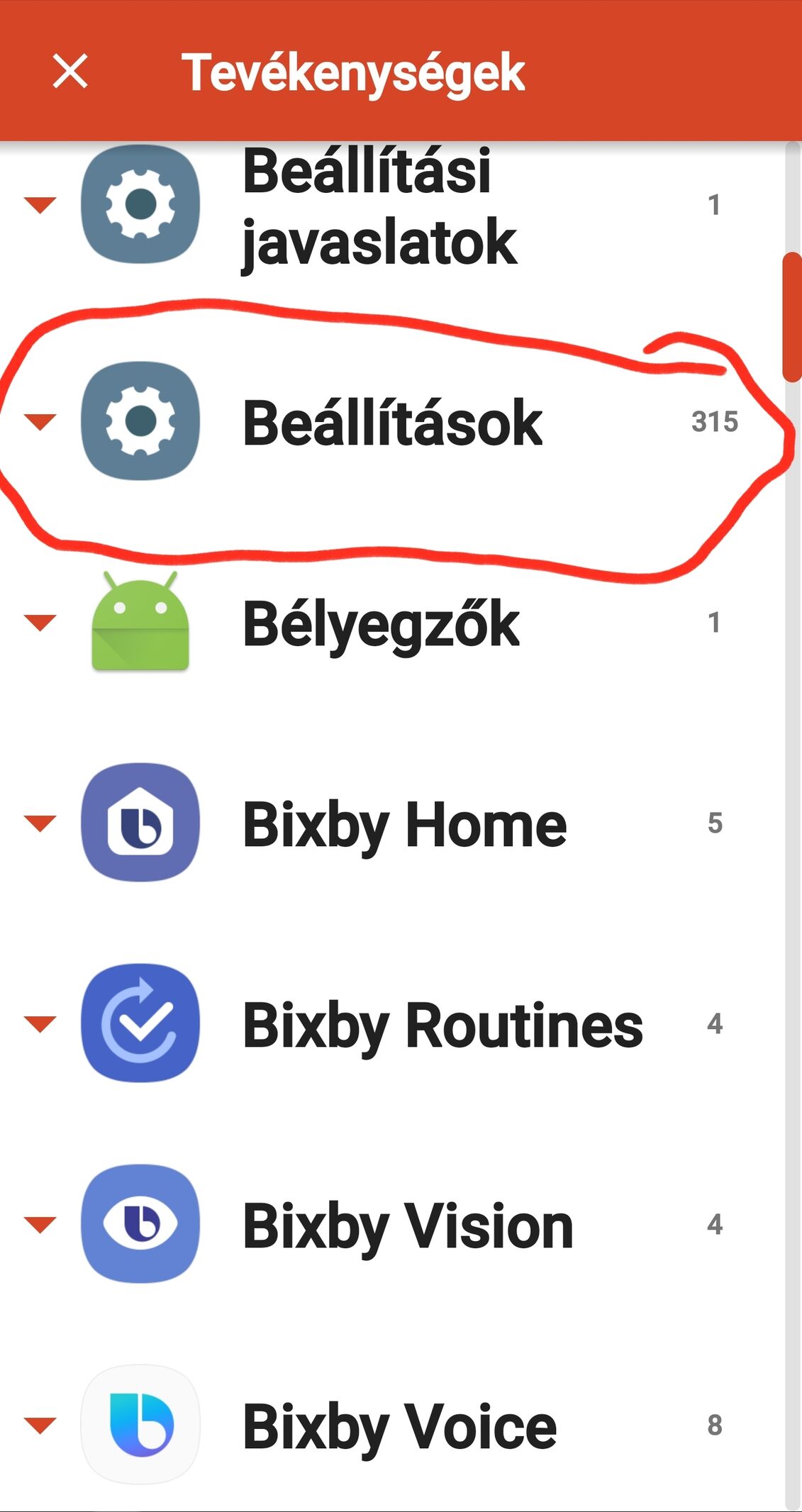This screenshot has height=1512, width=802.
Task: Close the Tevékenységek screen
Action: click(70, 72)
